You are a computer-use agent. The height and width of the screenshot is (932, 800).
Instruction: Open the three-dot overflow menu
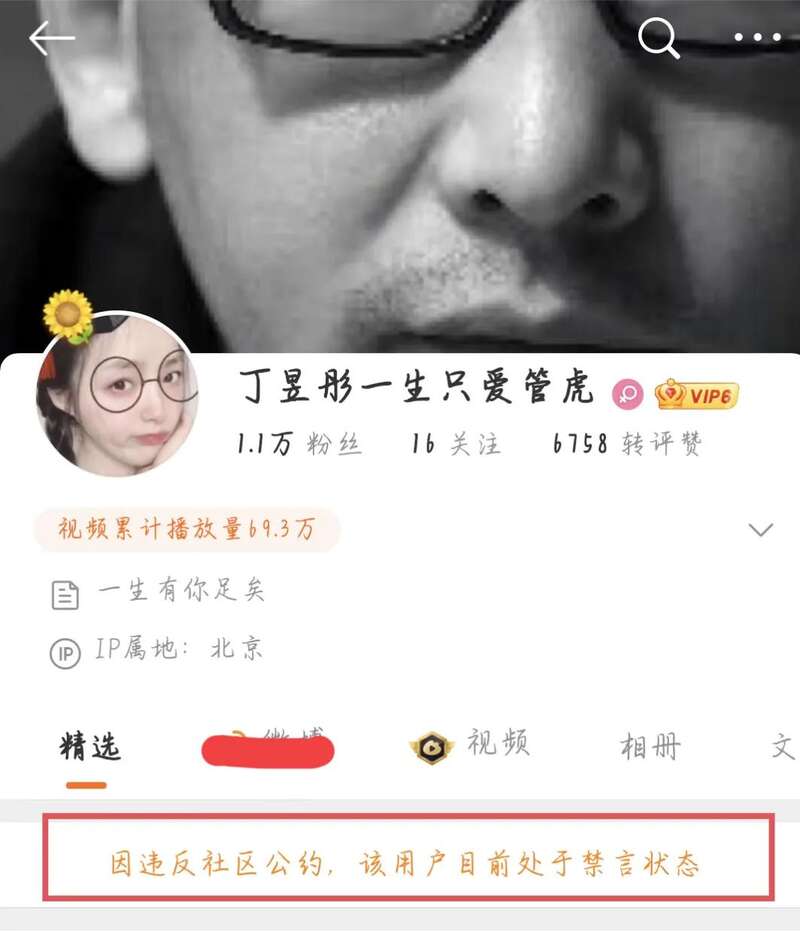pyautogui.click(x=757, y=39)
